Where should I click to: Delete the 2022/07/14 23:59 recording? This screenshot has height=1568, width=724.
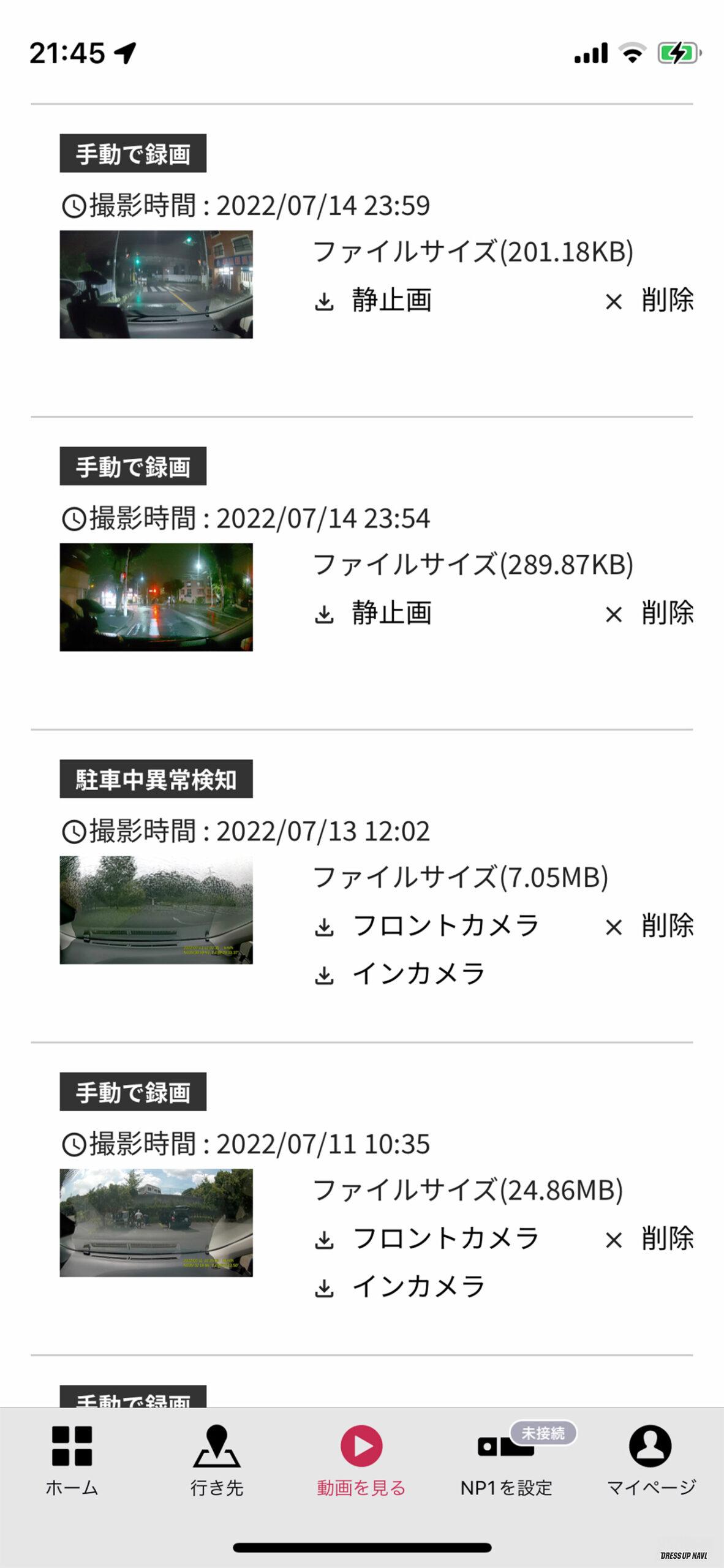point(649,301)
